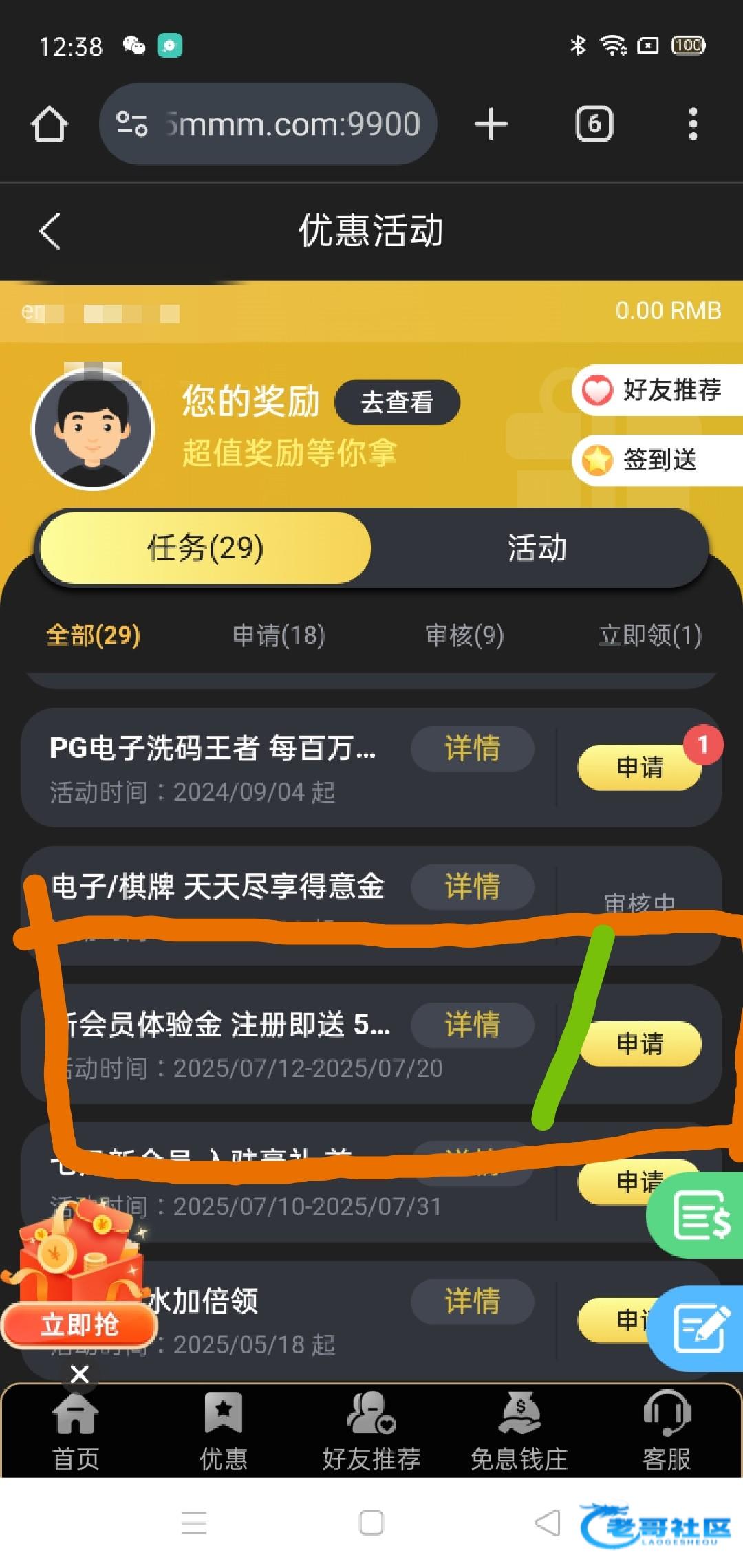
Task: Go back from 优惠活动 page
Action: (50, 230)
